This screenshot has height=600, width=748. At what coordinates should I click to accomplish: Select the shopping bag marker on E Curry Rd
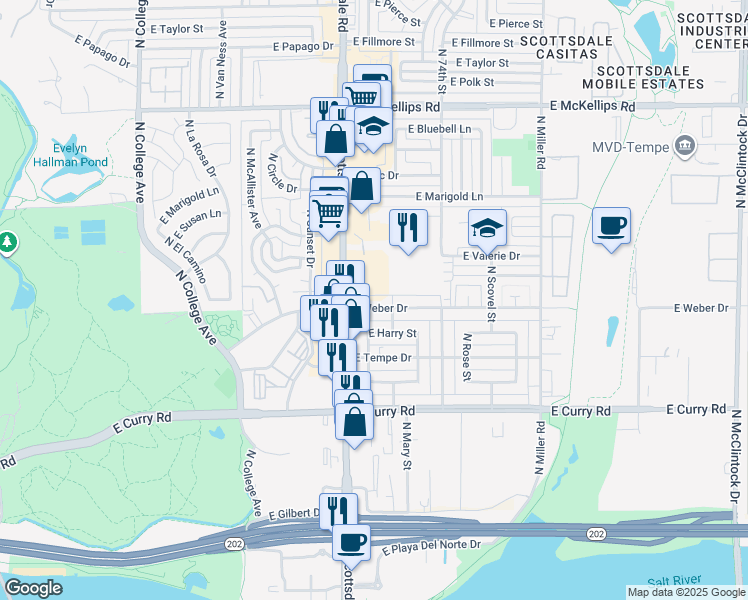point(354,419)
